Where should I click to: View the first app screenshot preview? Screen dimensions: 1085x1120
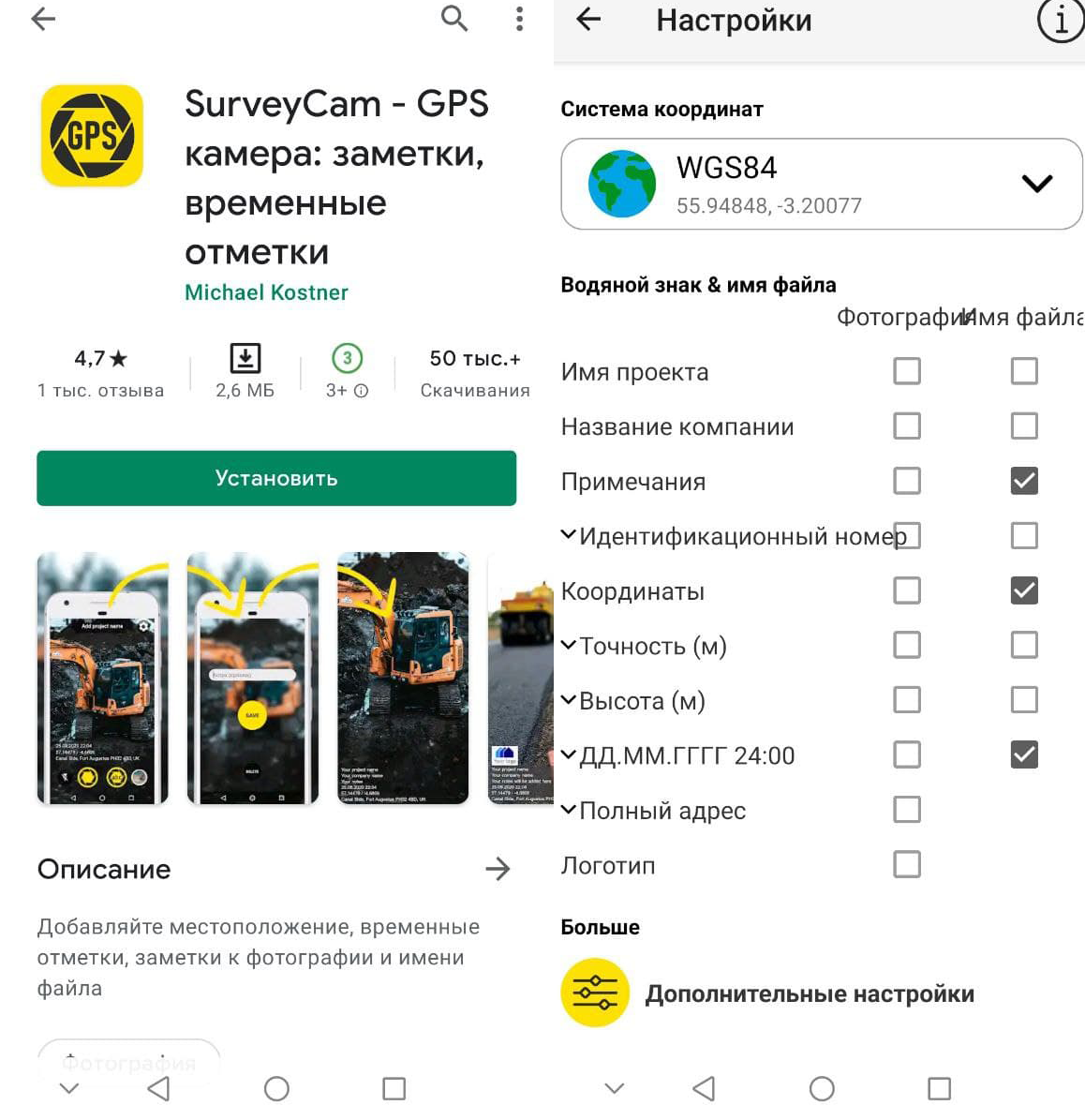[x=103, y=678]
